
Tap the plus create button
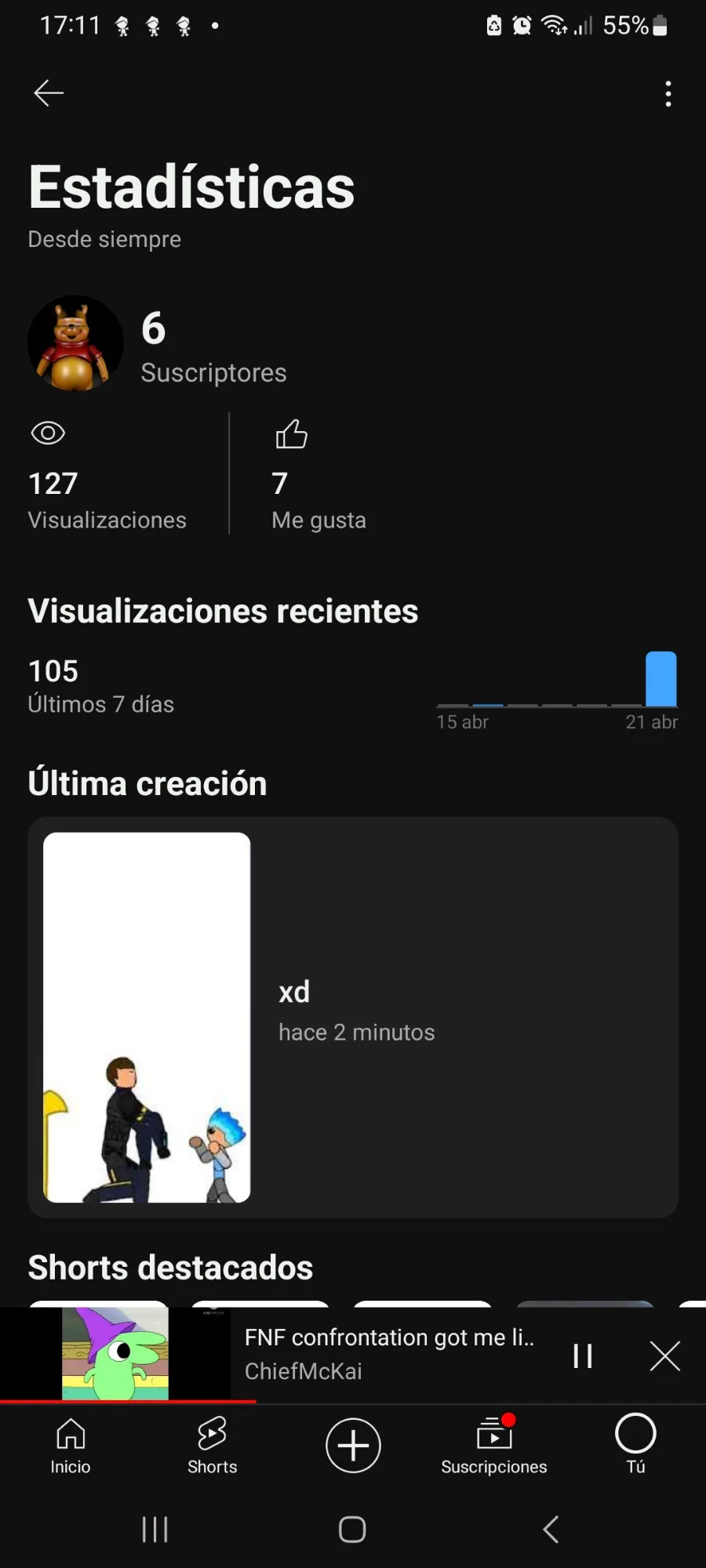(353, 1445)
